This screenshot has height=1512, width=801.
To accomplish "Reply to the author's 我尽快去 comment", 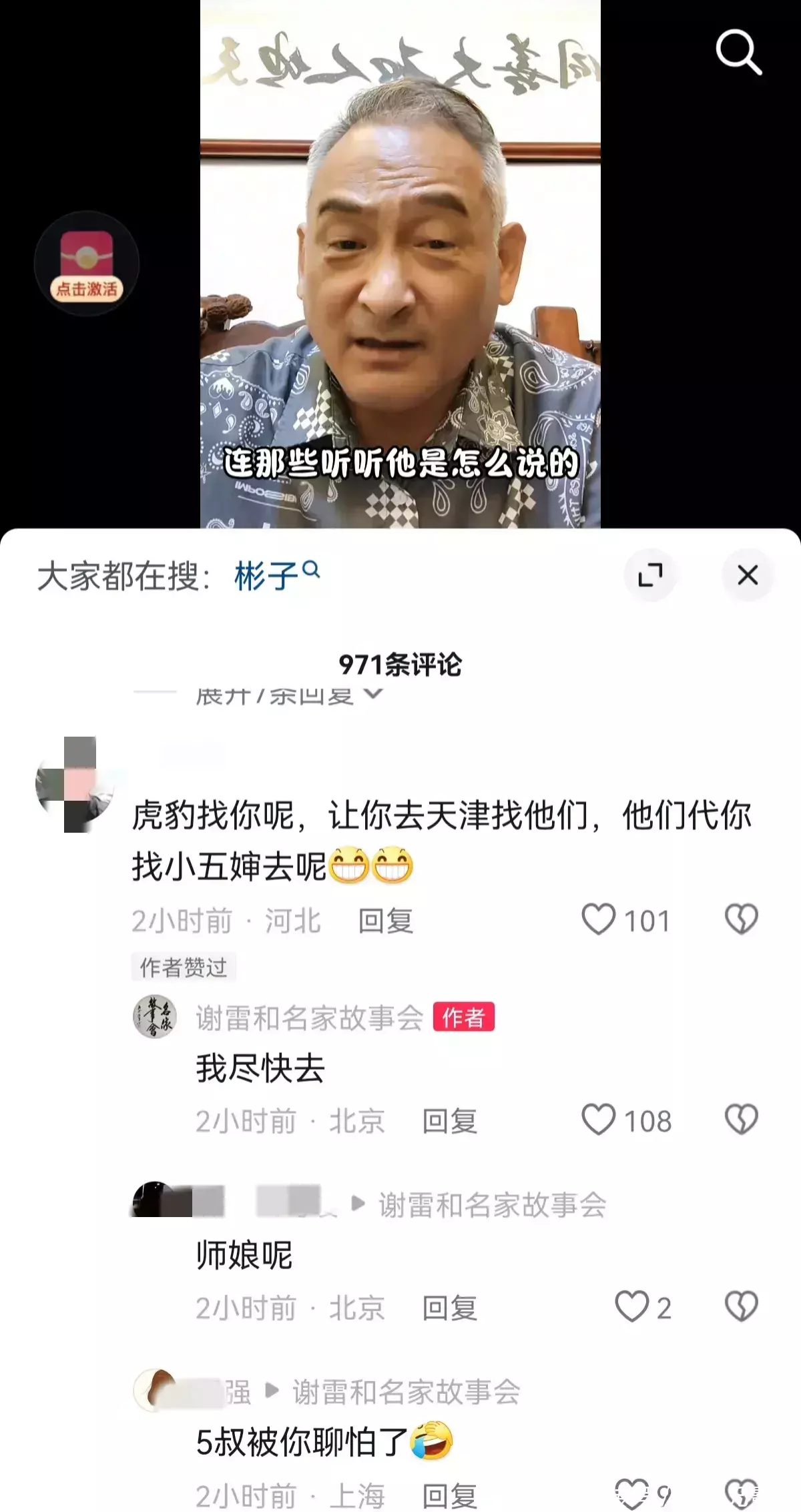I will (x=450, y=1122).
